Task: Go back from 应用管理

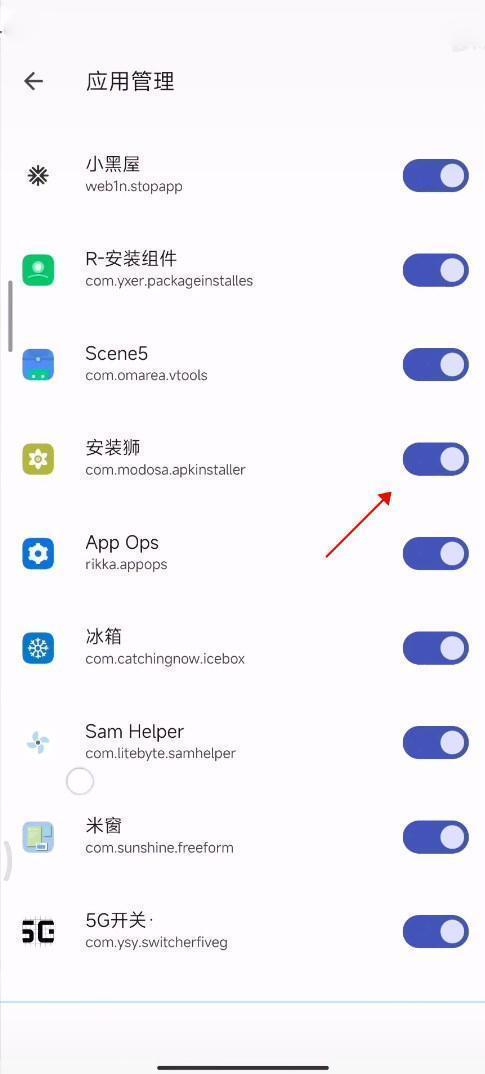Action: tap(34, 81)
